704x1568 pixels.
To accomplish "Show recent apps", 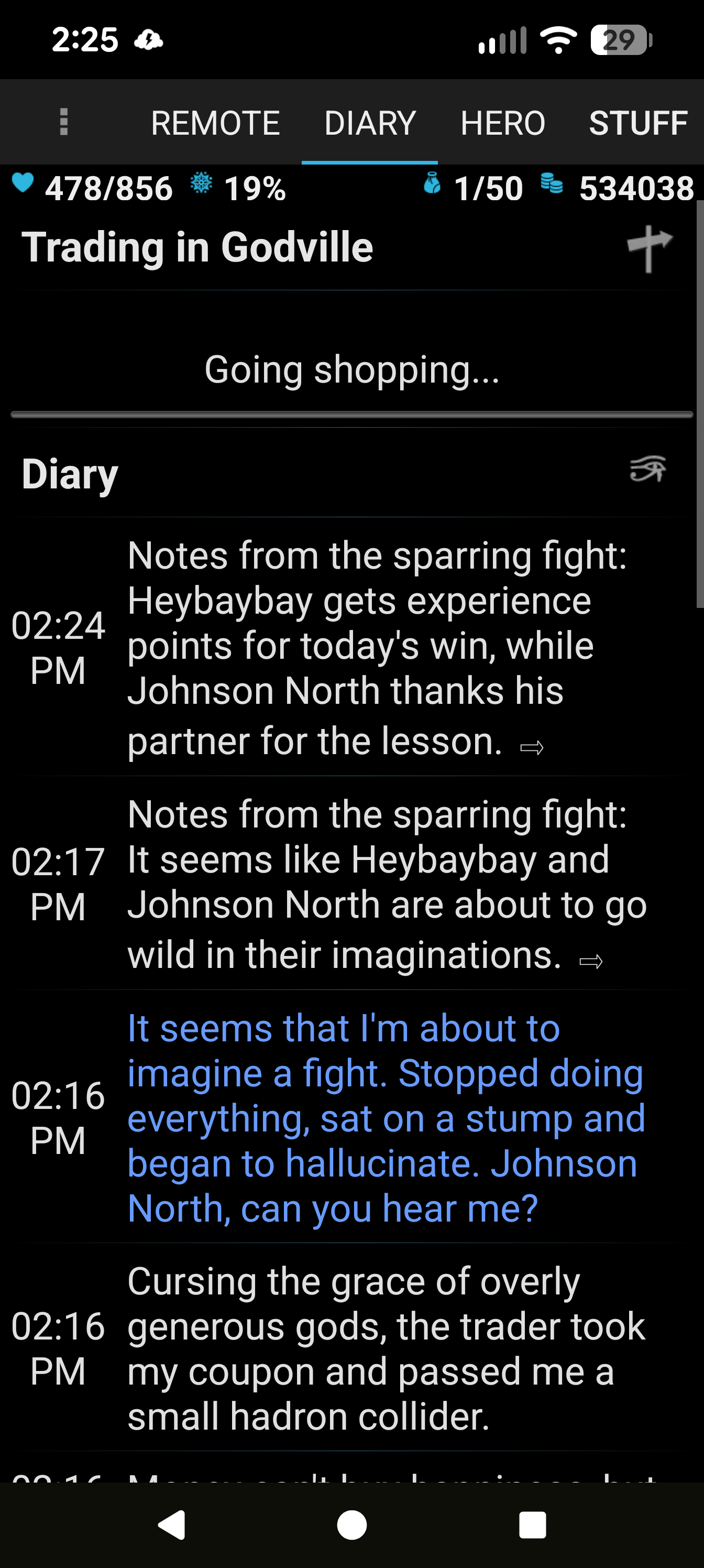I will point(532,1525).
